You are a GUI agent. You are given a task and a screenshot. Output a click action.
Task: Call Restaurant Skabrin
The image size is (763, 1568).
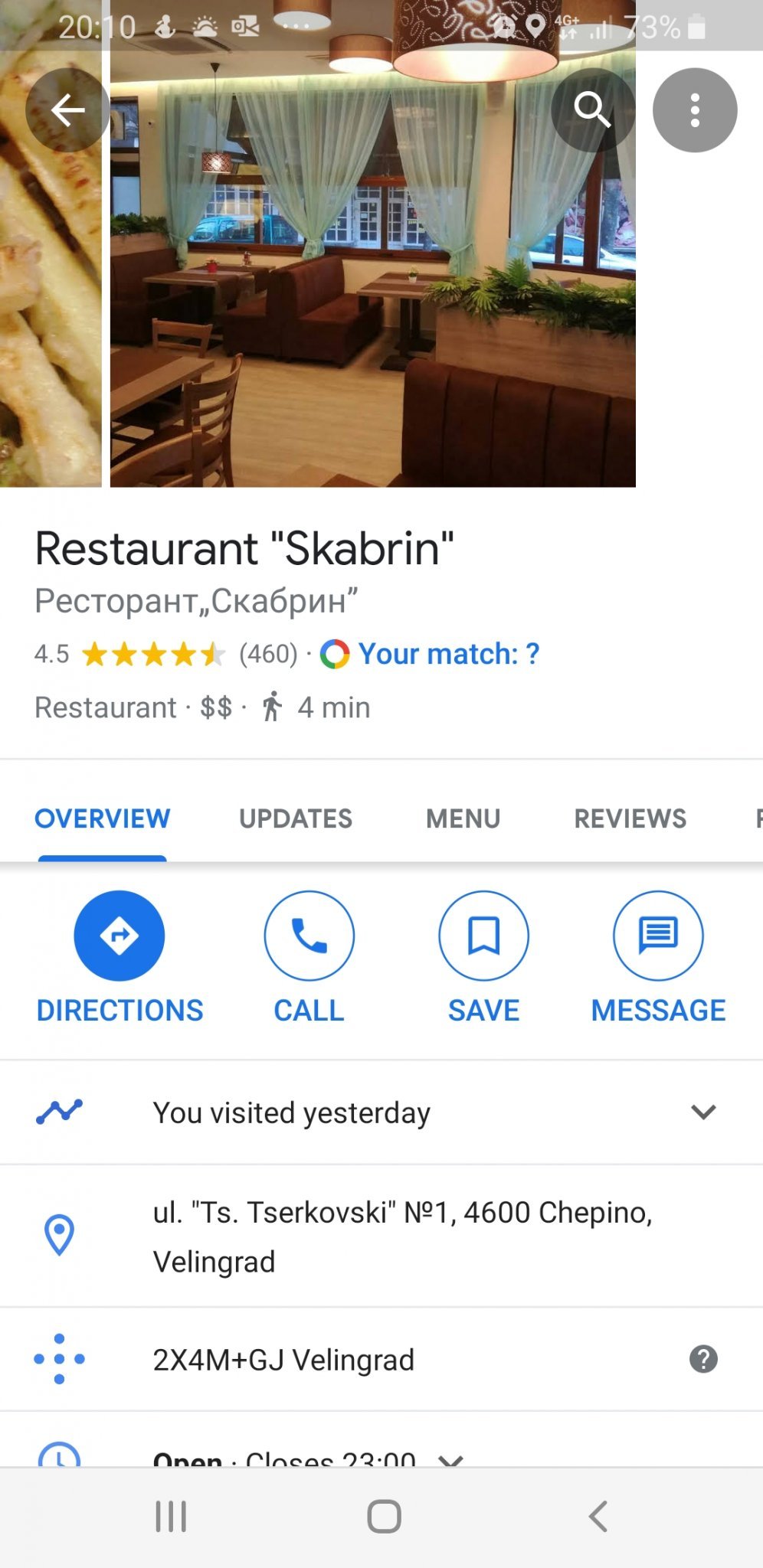coord(309,936)
